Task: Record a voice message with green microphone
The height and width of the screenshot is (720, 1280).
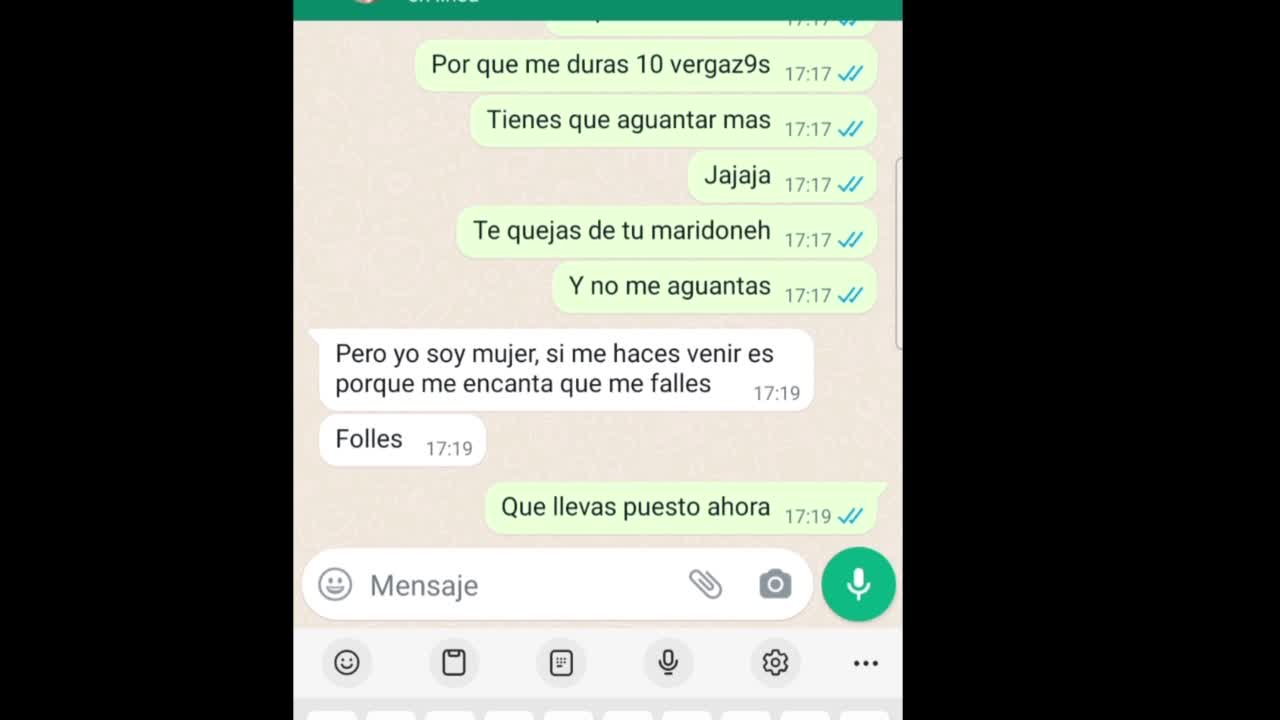Action: coord(858,584)
